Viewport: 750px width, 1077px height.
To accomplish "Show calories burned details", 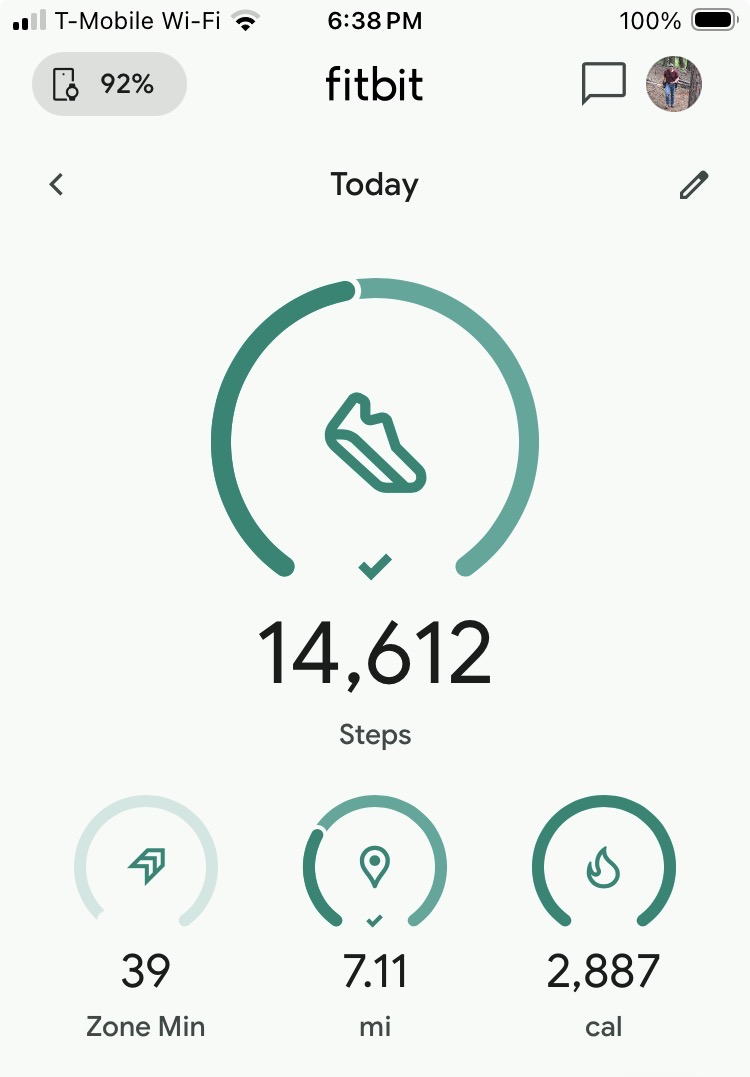I will pos(603,868).
